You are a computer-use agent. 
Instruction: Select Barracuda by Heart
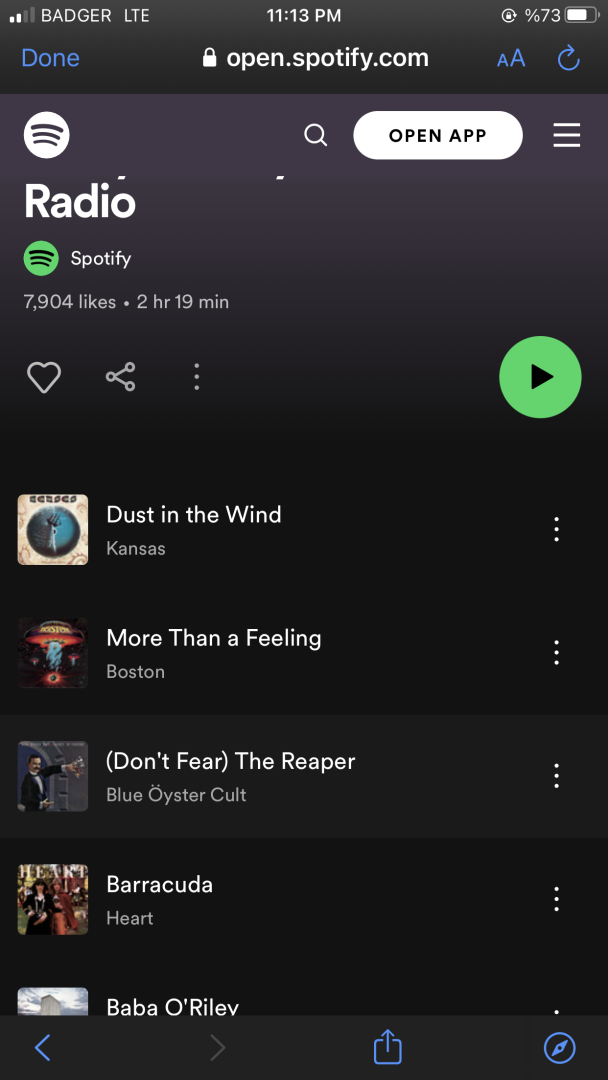point(160,885)
